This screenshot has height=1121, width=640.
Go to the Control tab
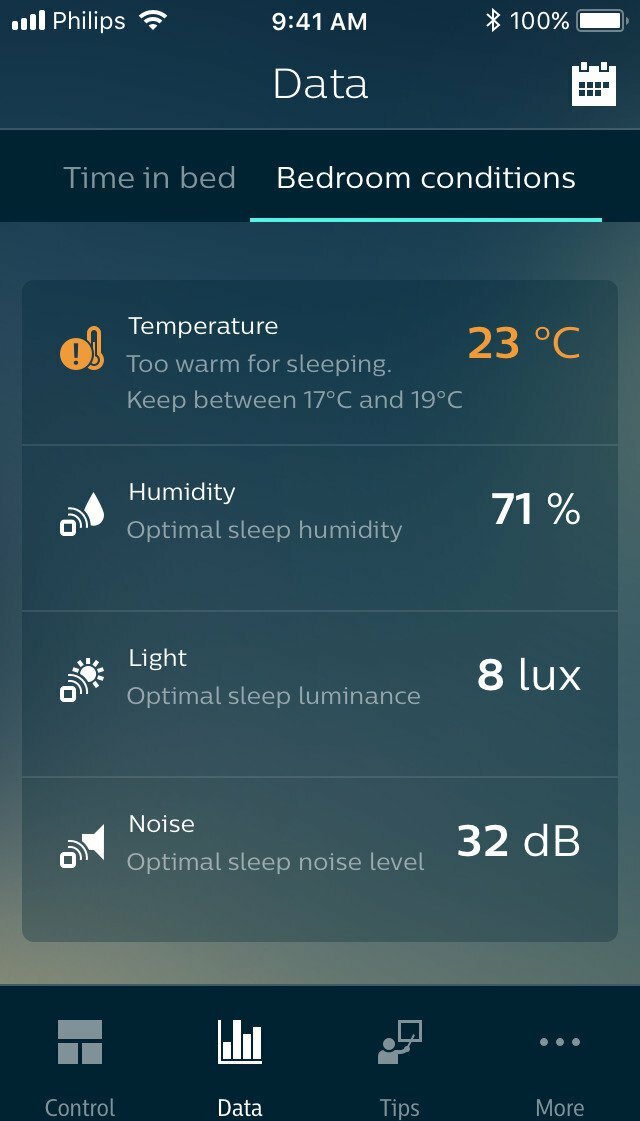80,1060
